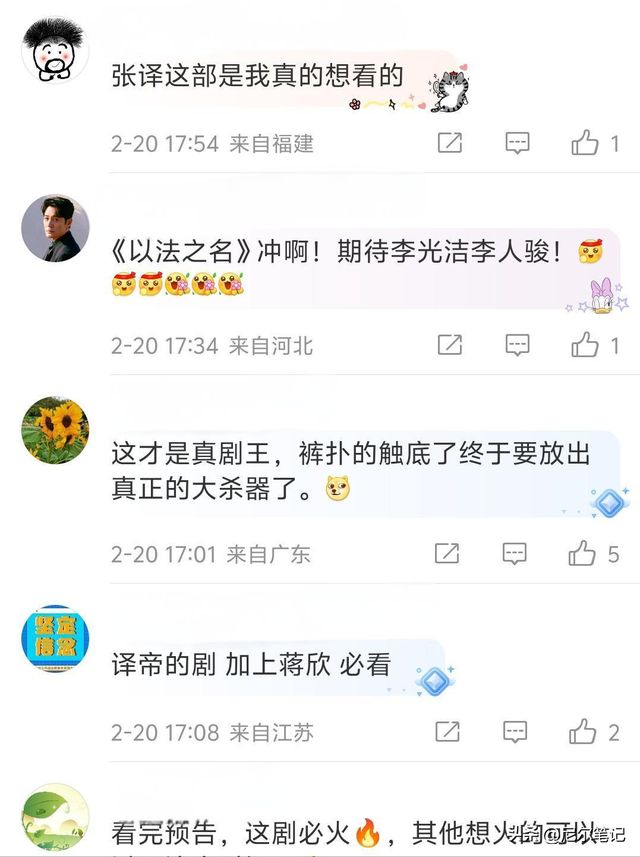The height and width of the screenshot is (857, 640).
Task: Reply to the comment from 江苏
Action: [516, 732]
